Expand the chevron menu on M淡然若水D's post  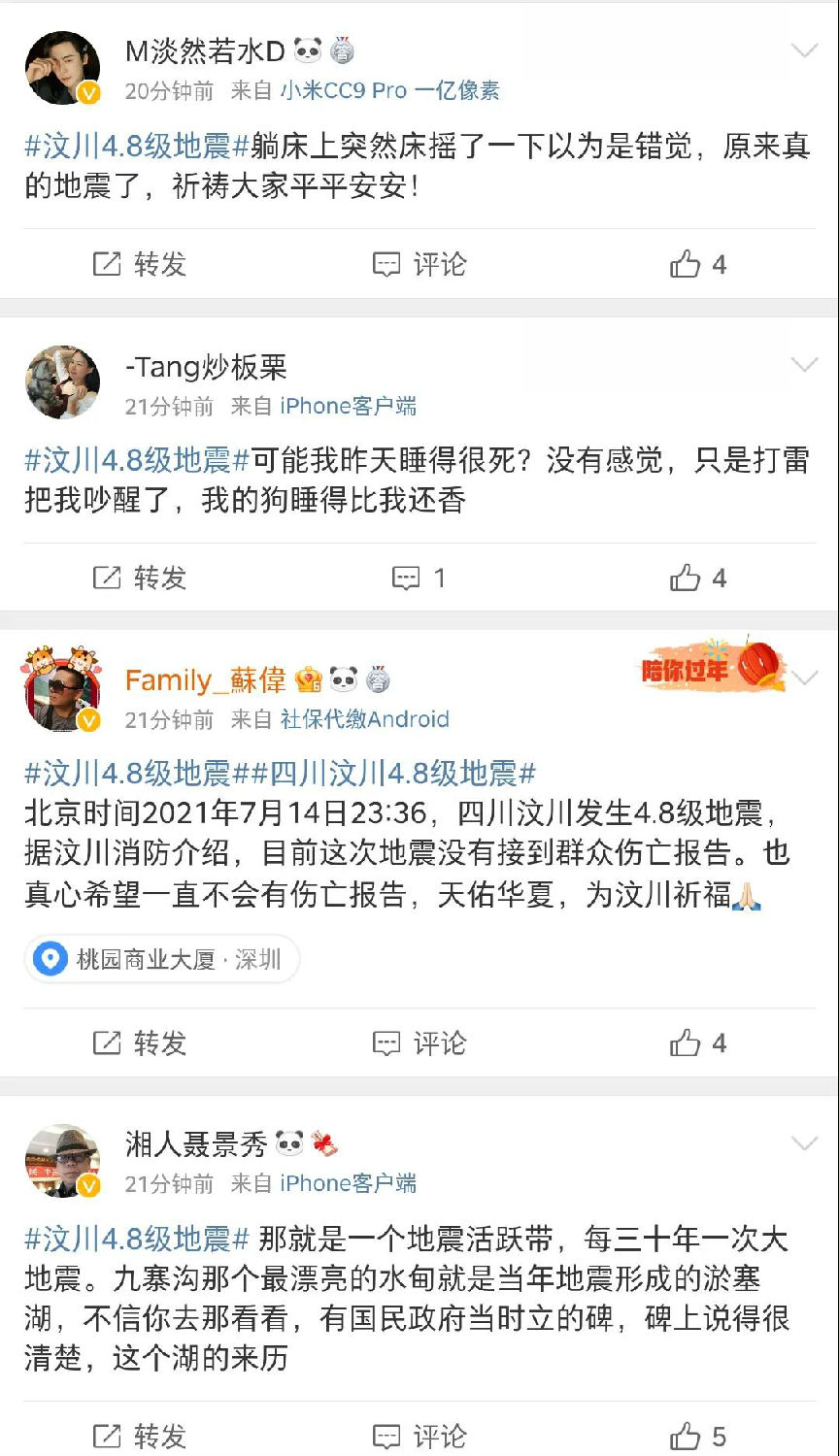click(805, 51)
